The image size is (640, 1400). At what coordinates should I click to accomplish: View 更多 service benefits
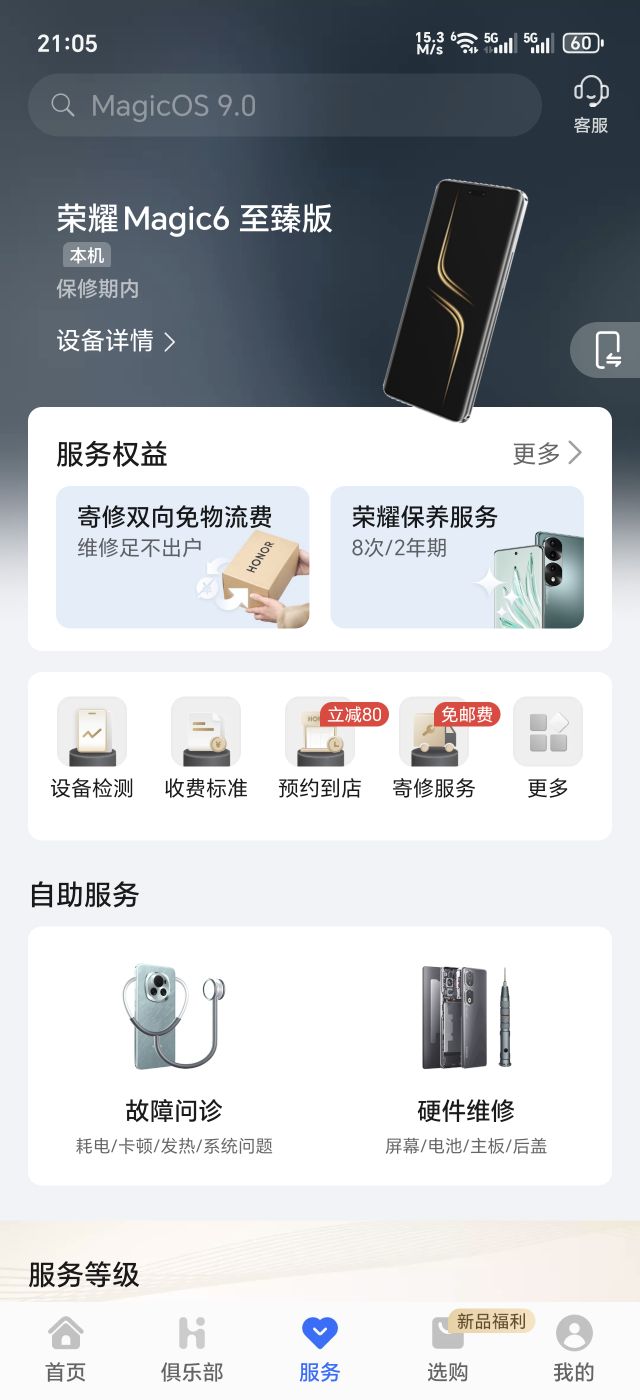pyautogui.click(x=547, y=454)
